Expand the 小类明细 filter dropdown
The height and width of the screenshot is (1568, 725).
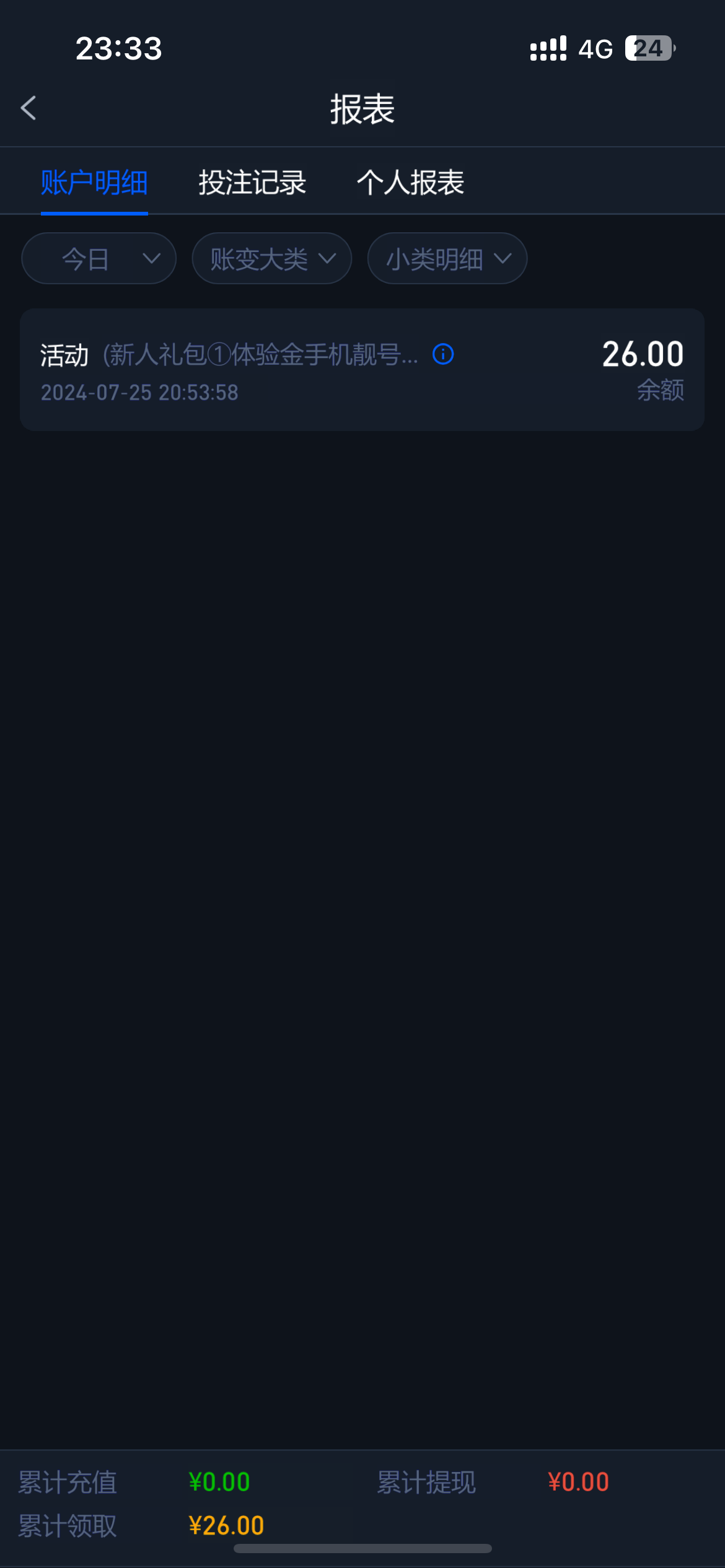[447, 258]
